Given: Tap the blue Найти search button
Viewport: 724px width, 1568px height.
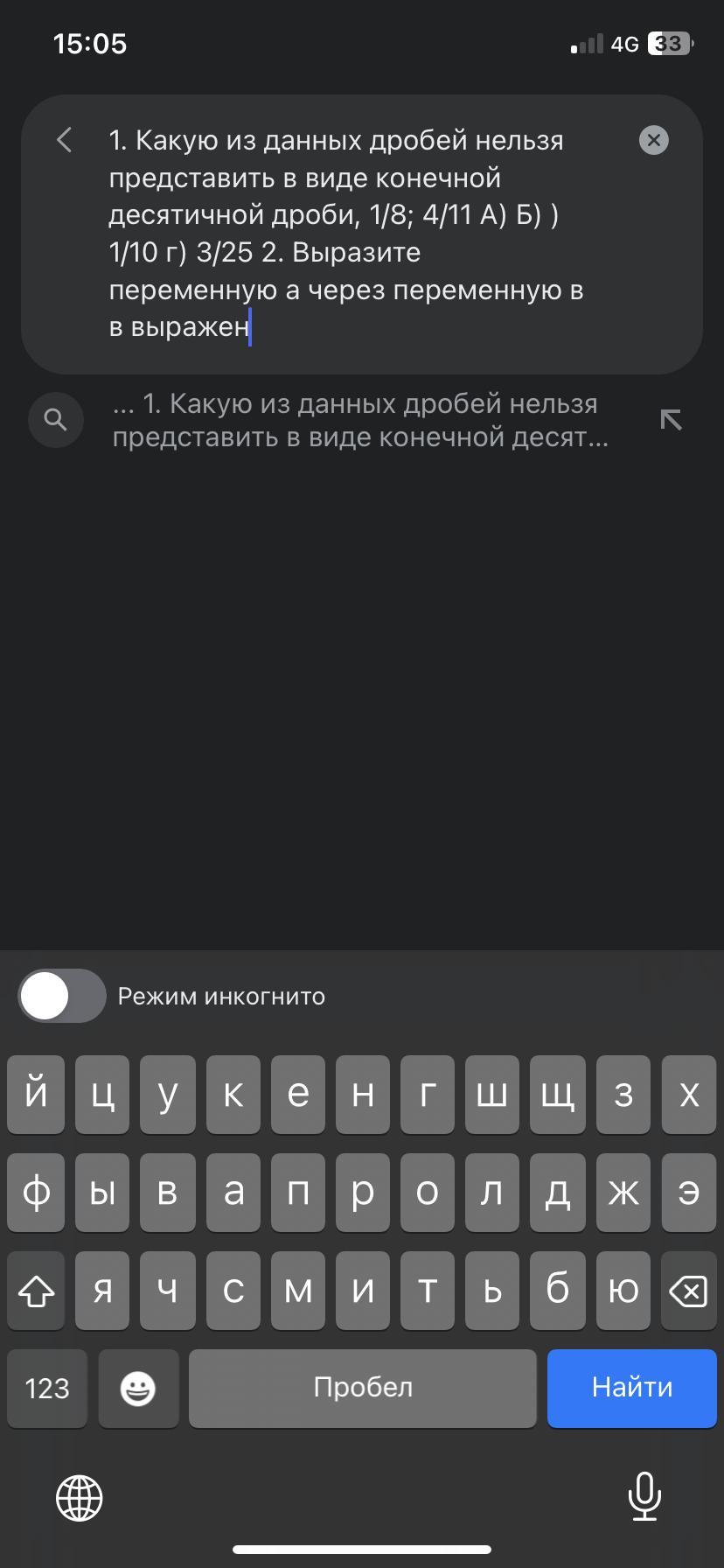Looking at the screenshot, I should [x=632, y=1388].
